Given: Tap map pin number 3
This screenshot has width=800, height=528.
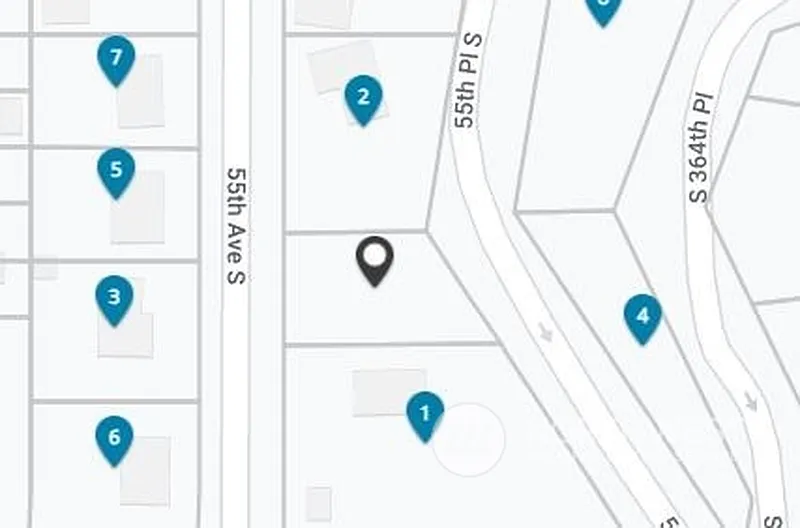Looking at the screenshot, I should coord(114,297).
